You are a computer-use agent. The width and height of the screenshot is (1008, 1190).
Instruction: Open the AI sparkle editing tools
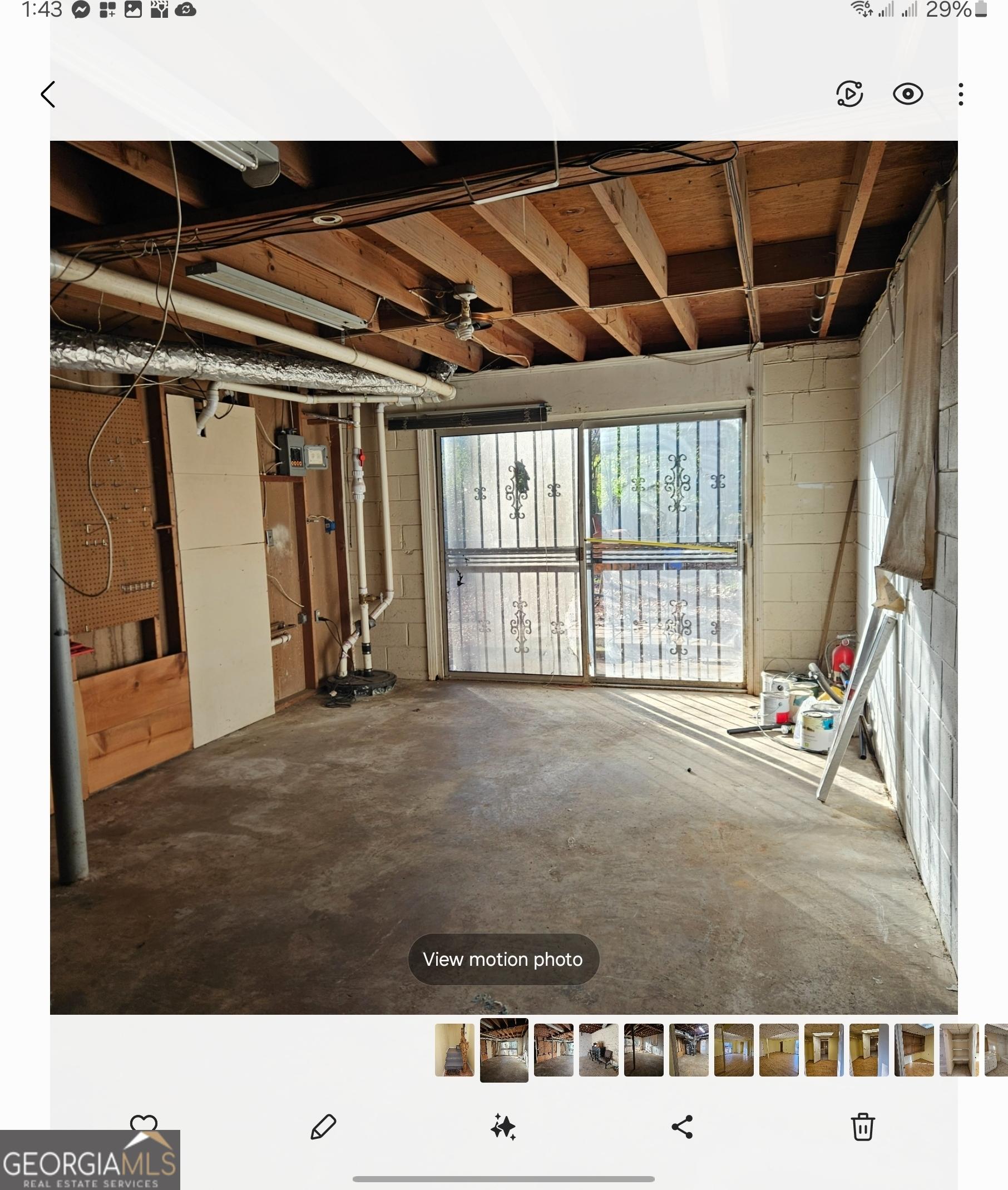[503, 1127]
